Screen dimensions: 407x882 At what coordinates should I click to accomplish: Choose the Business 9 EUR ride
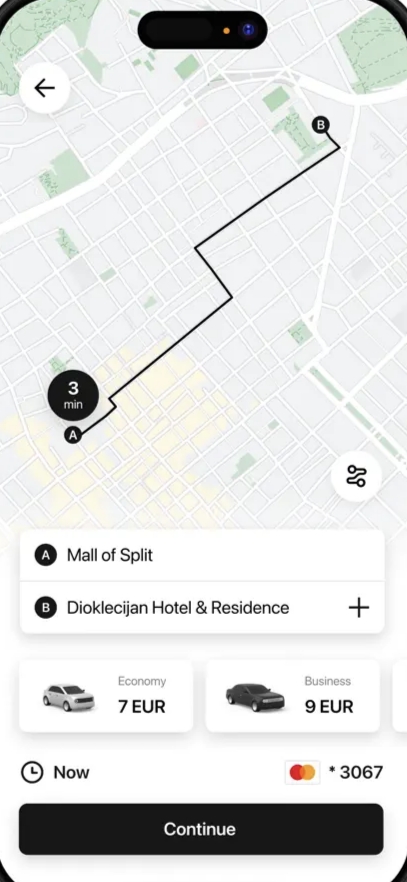tap(292, 696)
